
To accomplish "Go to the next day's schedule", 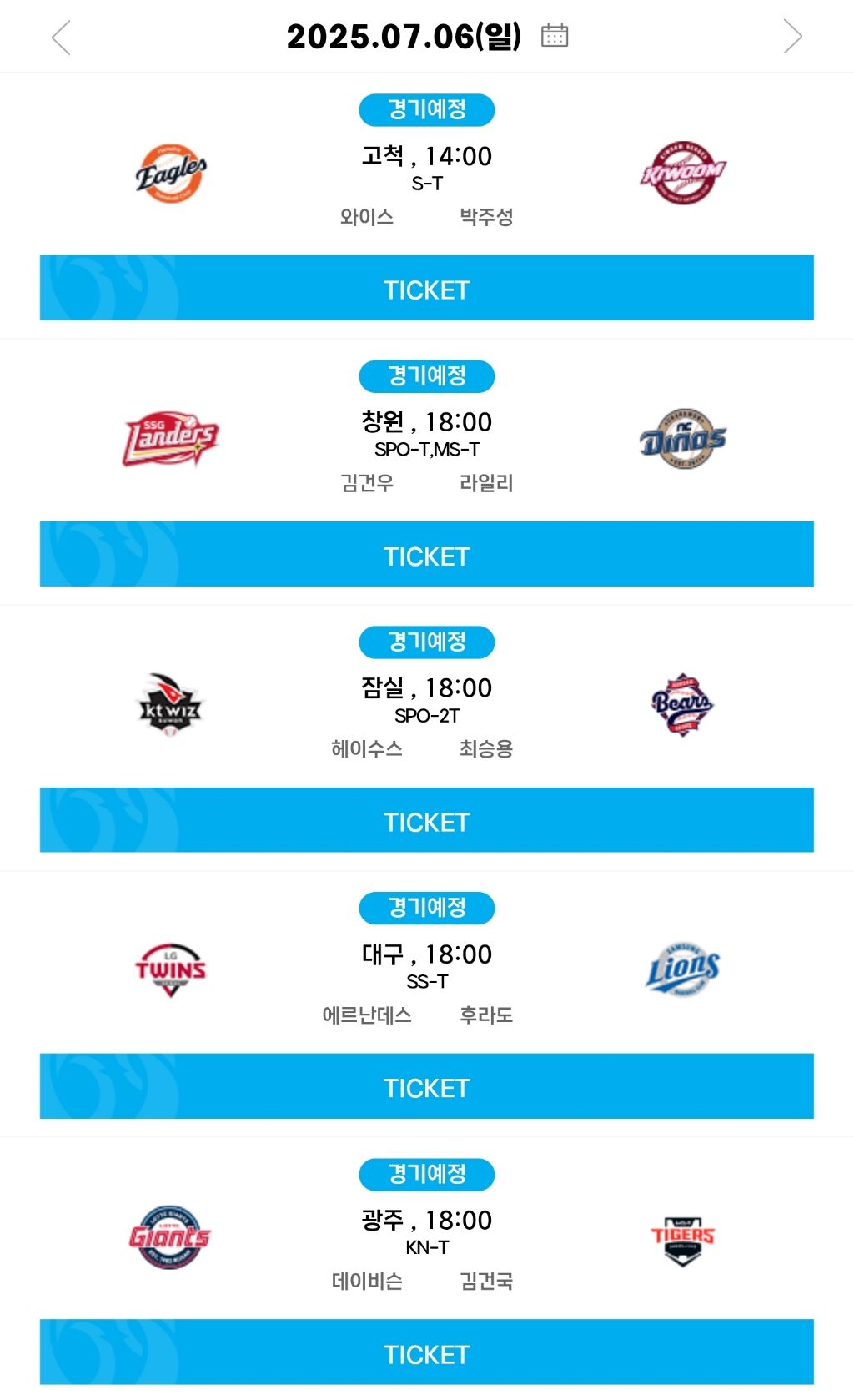I will click(x=792, y=37).
